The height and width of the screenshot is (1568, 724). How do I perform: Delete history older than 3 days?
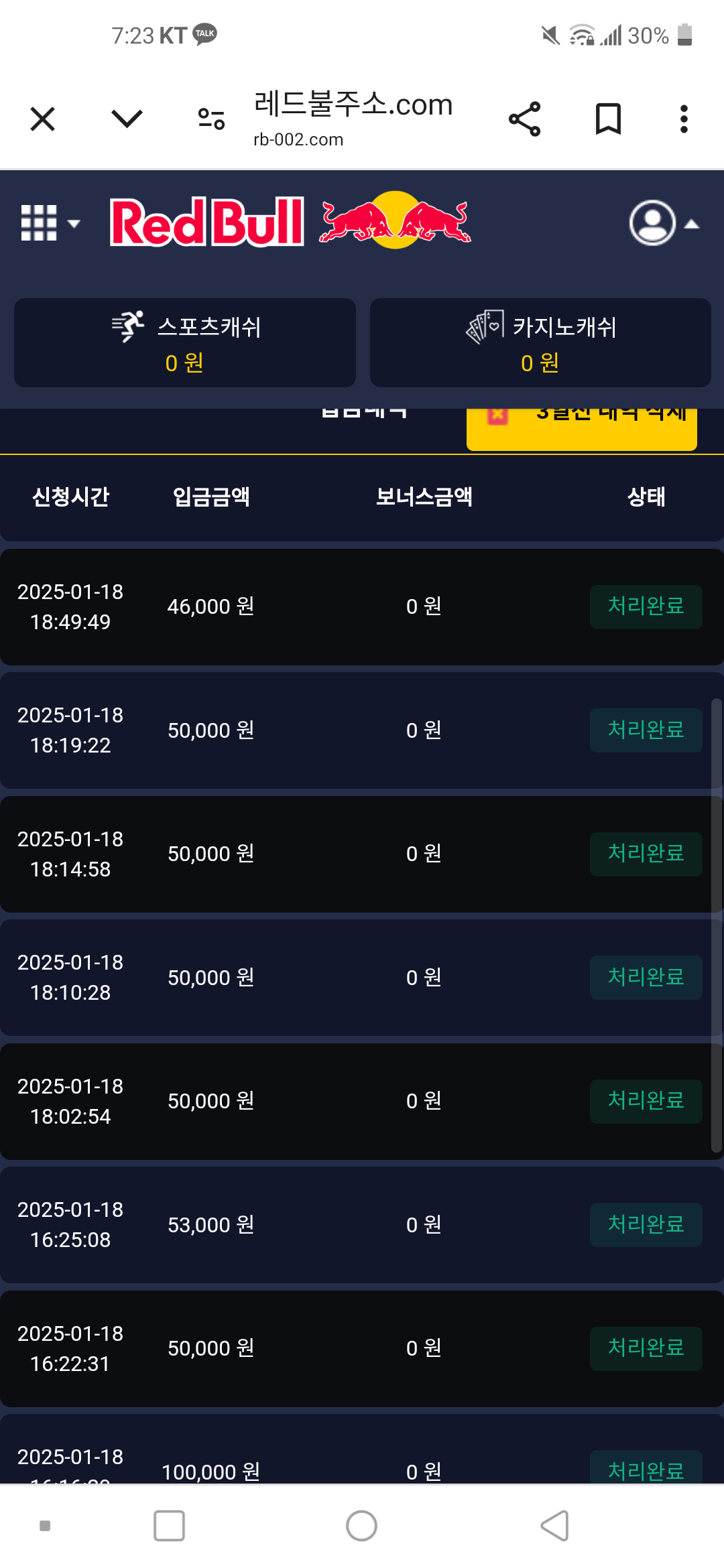(x=582, y=428)
